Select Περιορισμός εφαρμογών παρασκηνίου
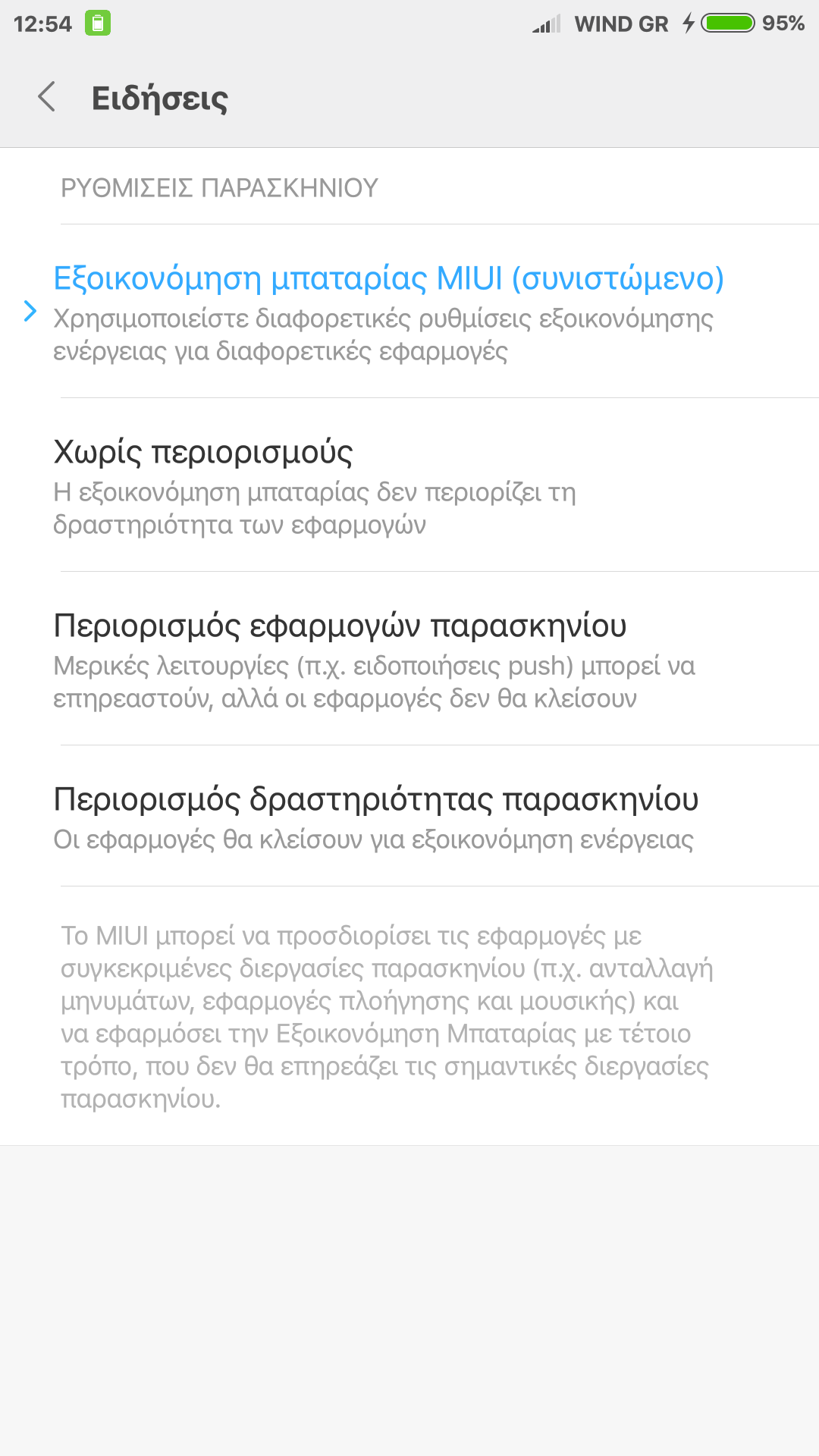 point(409,659)
